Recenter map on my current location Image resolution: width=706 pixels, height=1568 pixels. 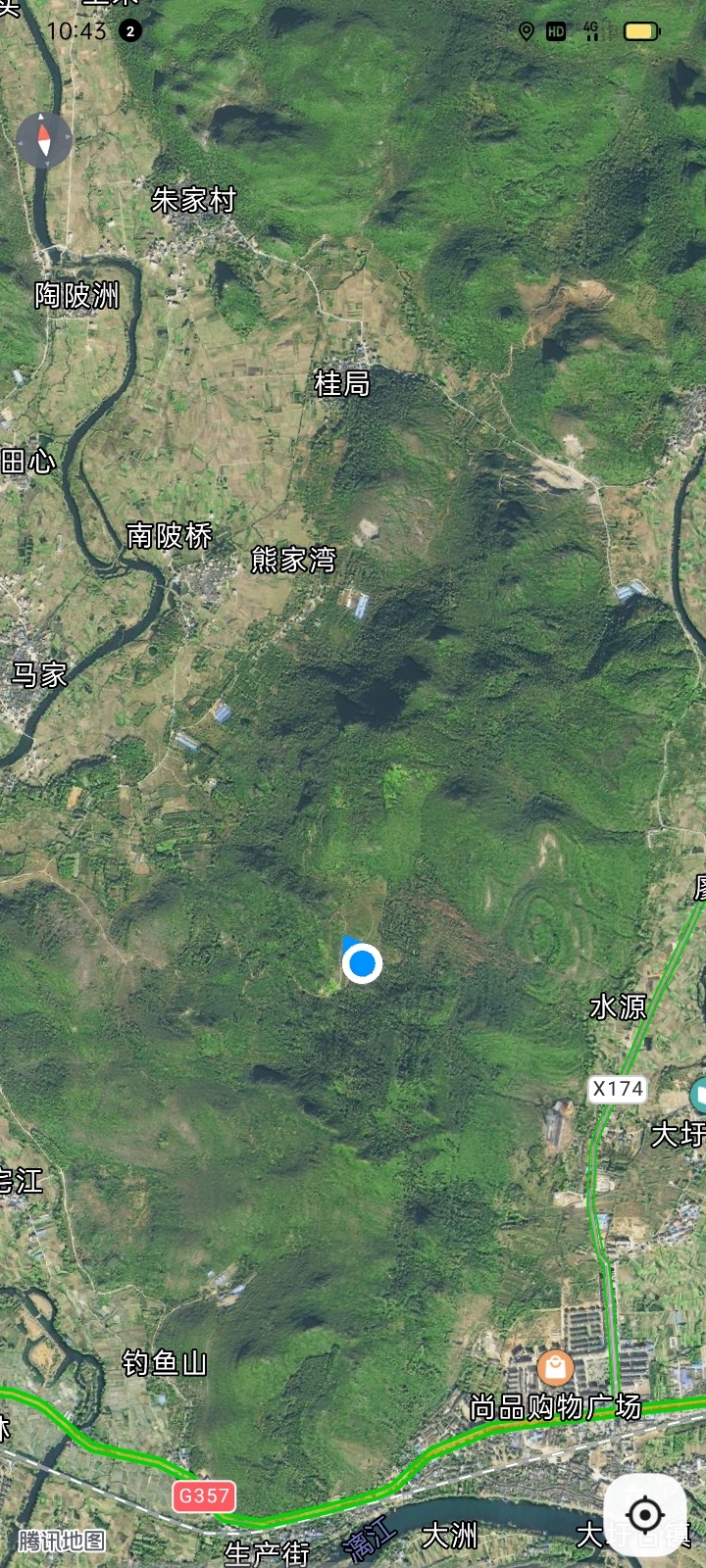click(644, 1515)
